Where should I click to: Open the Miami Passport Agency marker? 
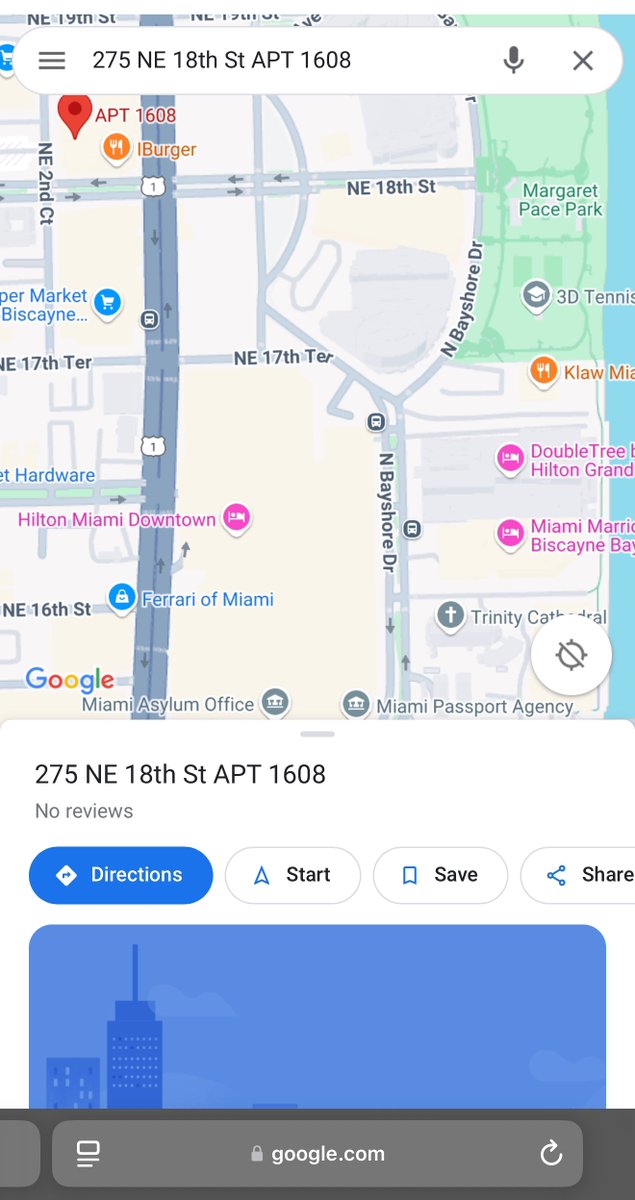point(356,704)
